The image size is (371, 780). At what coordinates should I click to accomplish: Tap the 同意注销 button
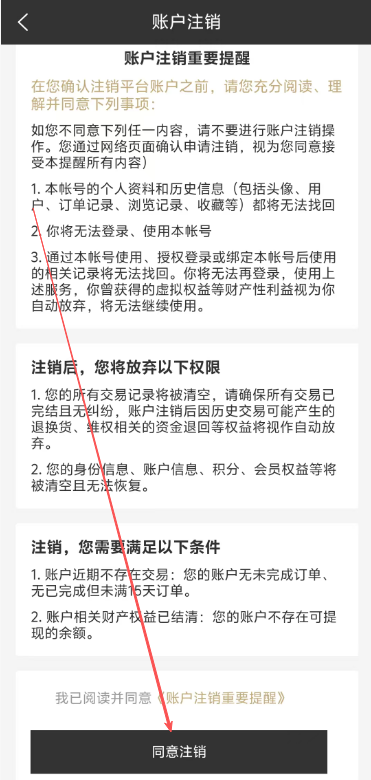click(179, 751)
